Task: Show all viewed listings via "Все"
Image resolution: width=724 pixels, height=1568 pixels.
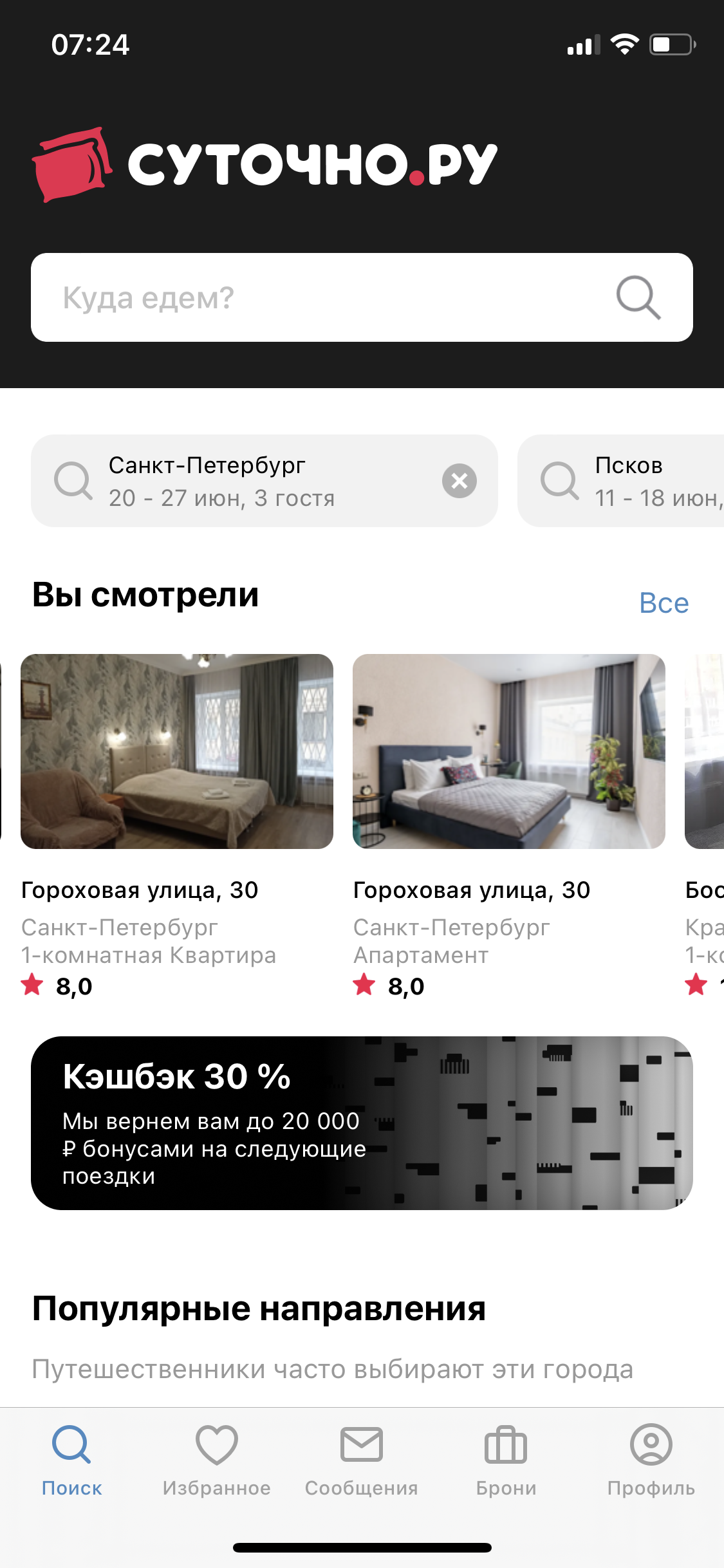Action: 664,603
